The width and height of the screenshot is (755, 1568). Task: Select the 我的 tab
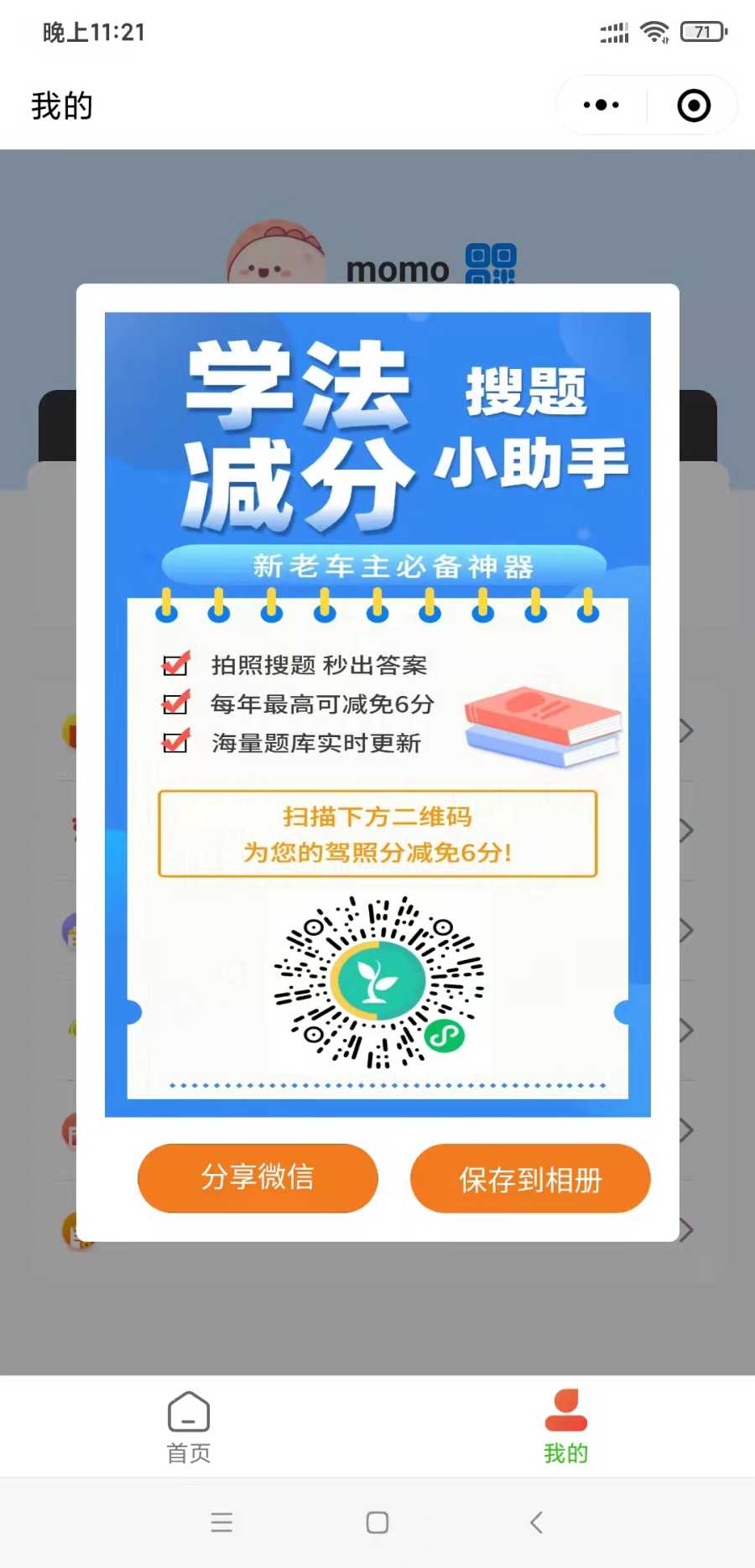tap(565, 1427)
